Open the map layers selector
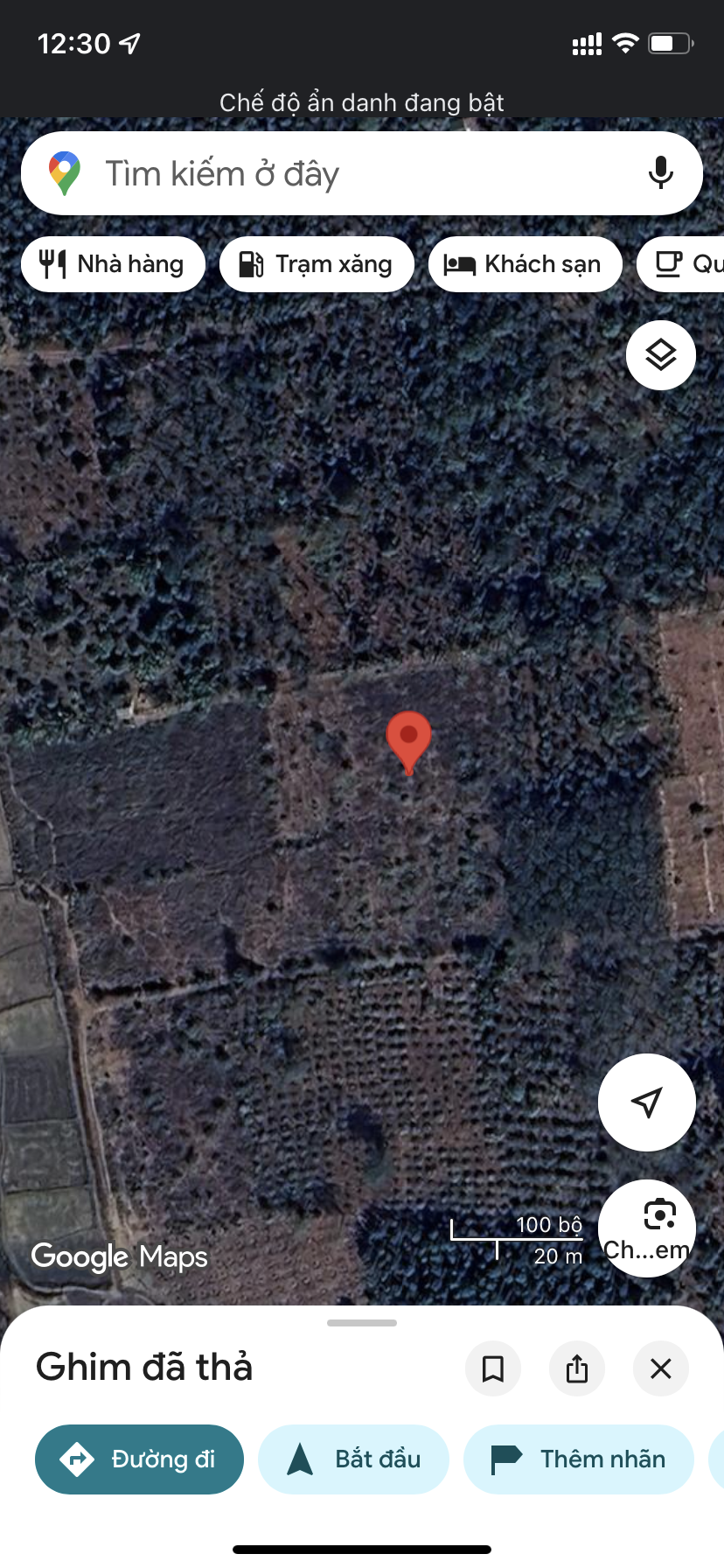 pos(661,355)
